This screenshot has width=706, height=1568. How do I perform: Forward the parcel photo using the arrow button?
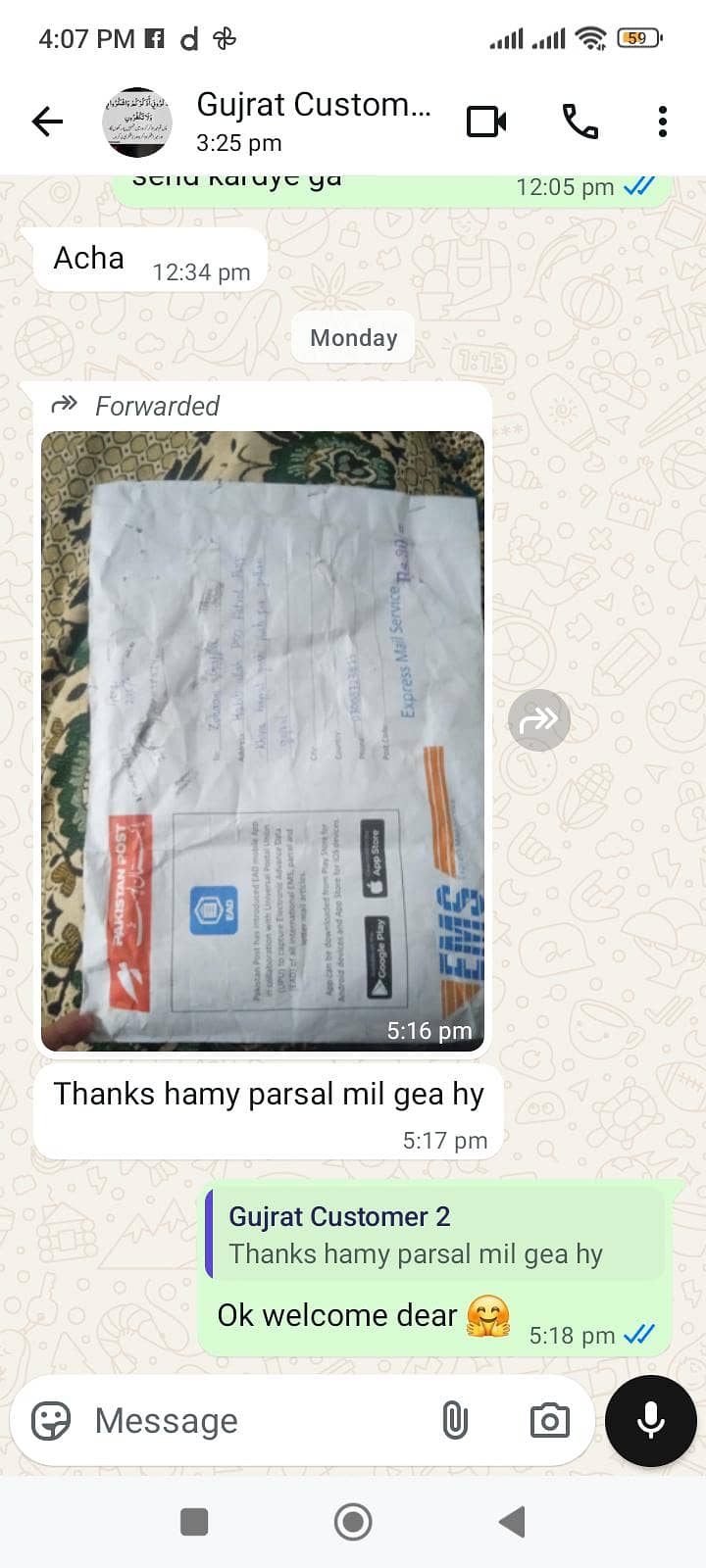click(x=538, y=720)
